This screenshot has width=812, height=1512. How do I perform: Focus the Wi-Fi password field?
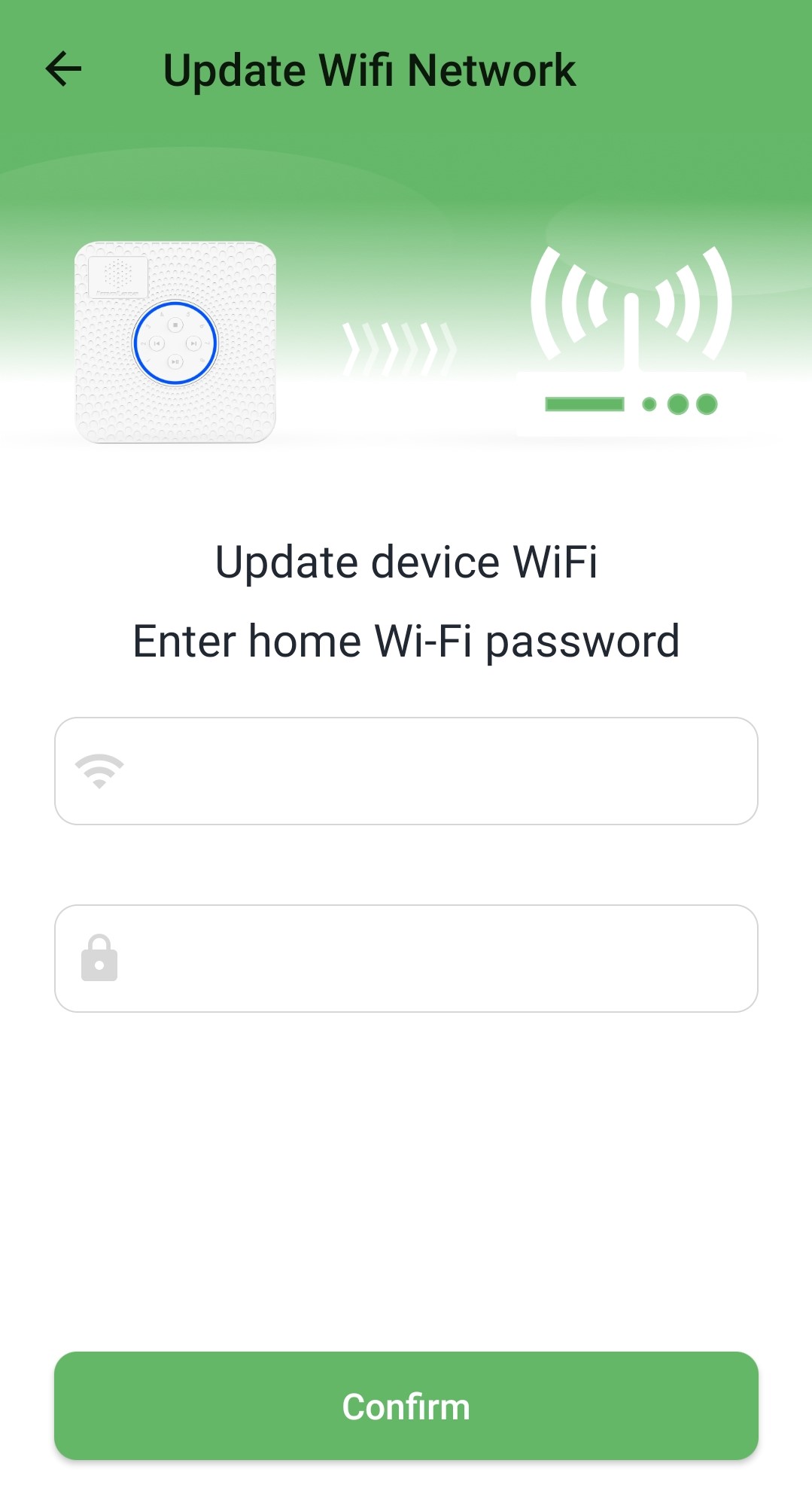(x=406, y=958)
